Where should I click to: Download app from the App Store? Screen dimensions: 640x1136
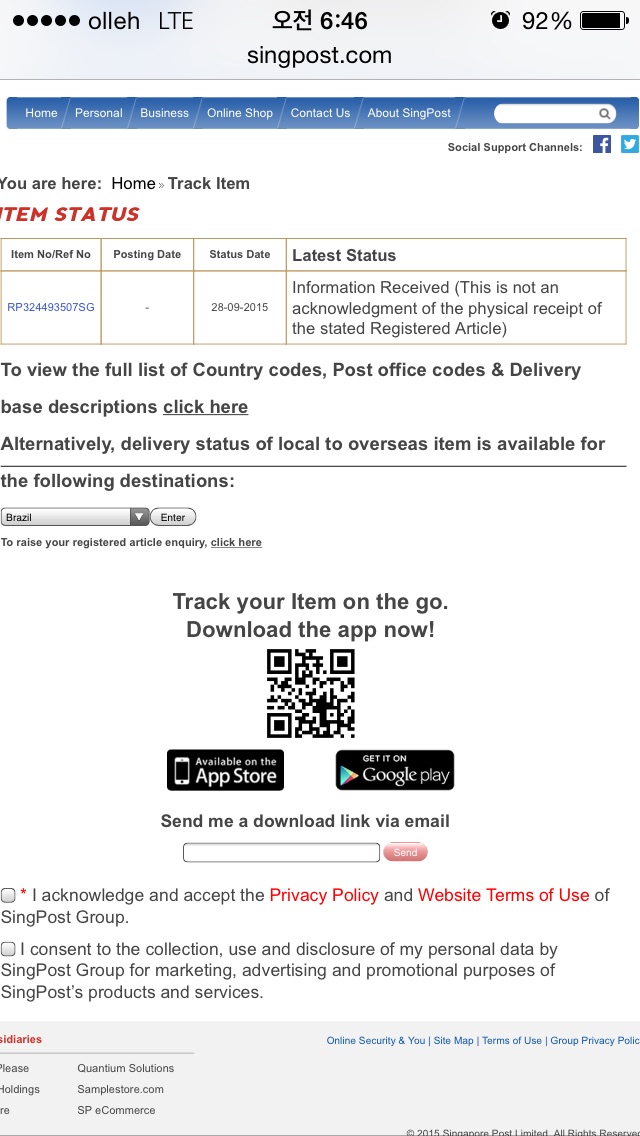pyautogui.click(x=225, y=770)
